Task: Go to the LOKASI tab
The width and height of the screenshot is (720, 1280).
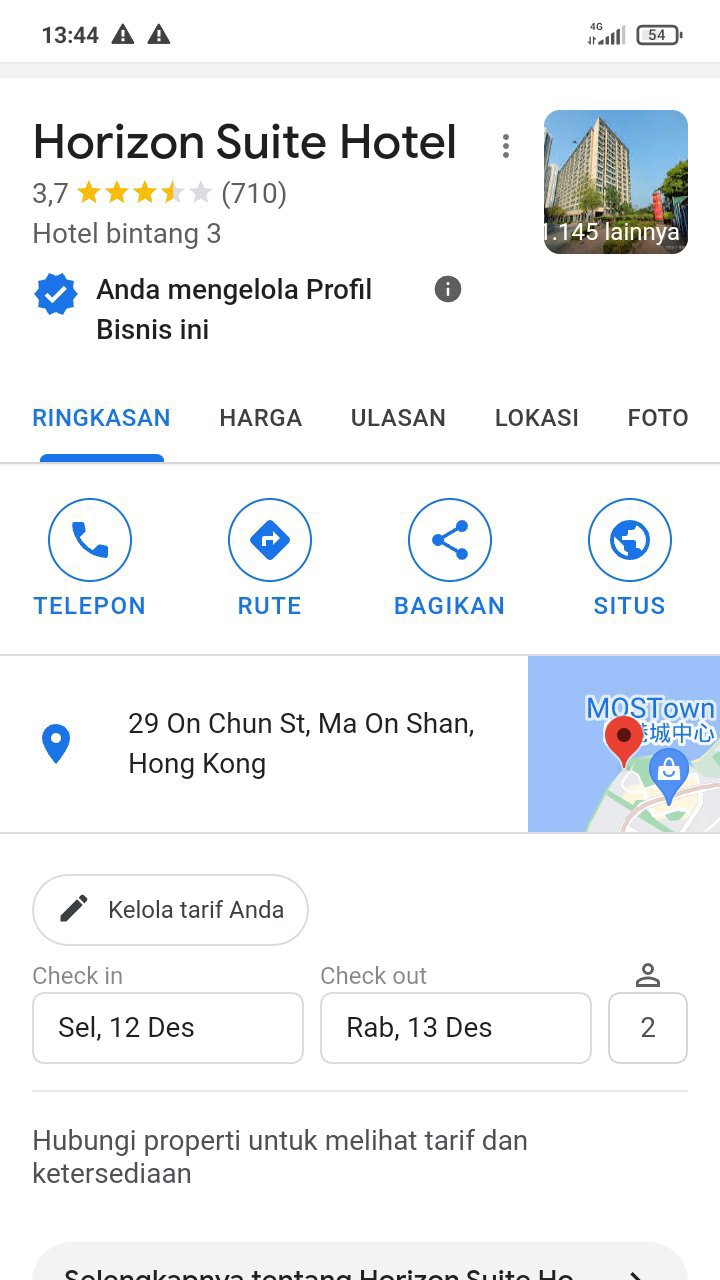Action: (536, 418)
